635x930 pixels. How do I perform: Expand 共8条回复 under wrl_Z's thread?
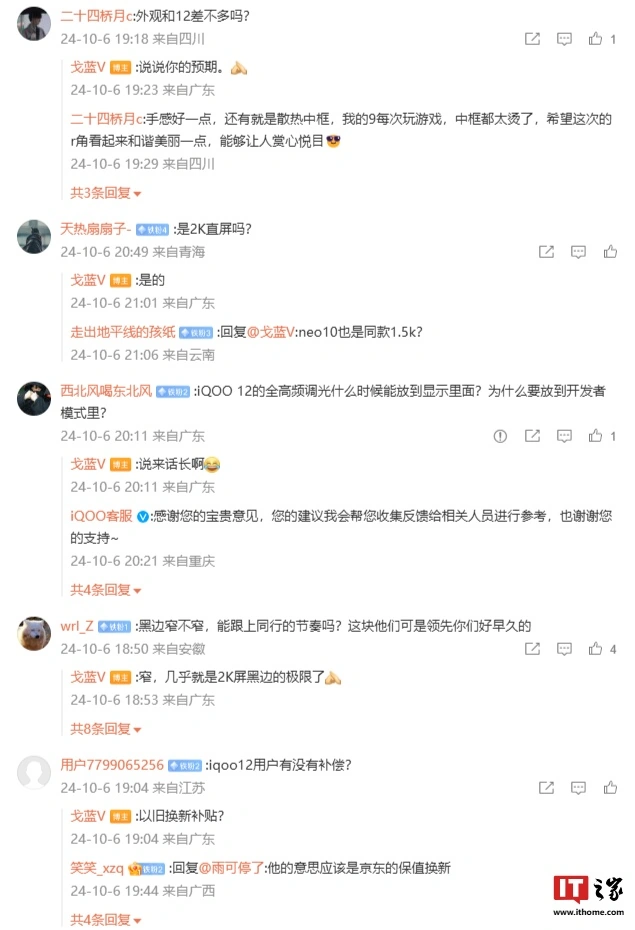click(106, 728)
